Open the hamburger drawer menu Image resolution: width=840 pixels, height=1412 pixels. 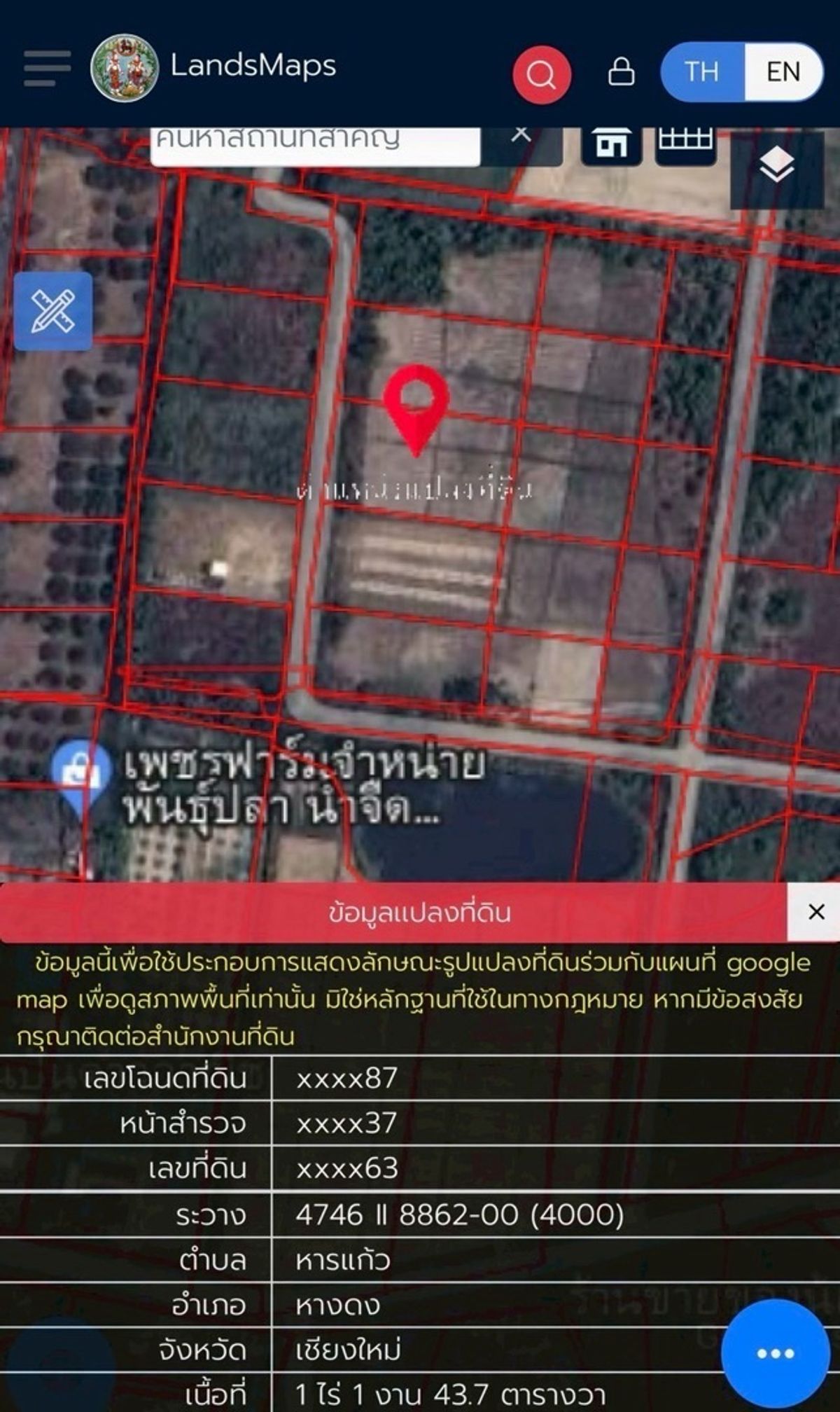click(x=47, y=69)
